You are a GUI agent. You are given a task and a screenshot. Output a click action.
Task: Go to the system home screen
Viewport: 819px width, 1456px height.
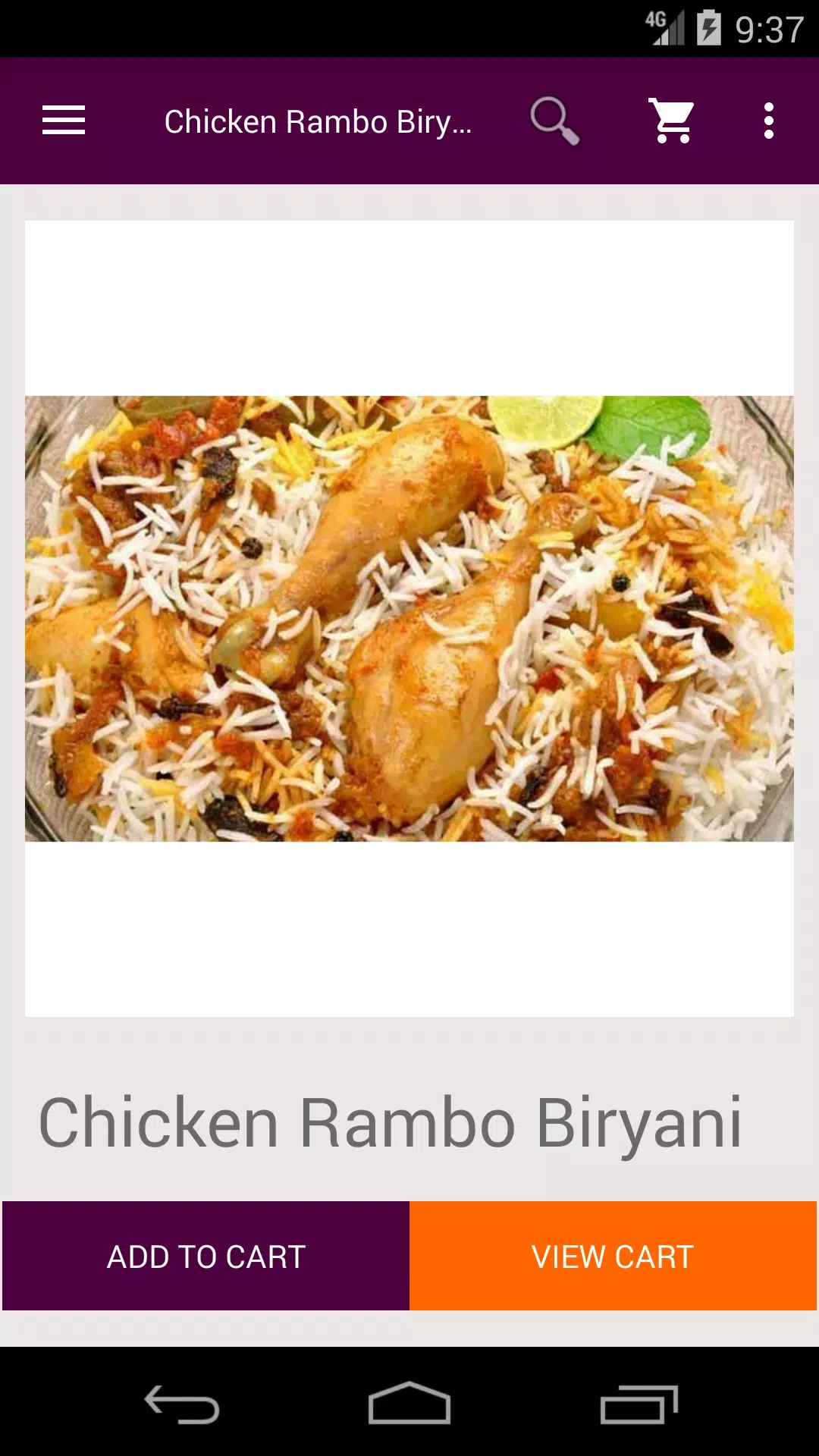click(x=409, y=1403)
